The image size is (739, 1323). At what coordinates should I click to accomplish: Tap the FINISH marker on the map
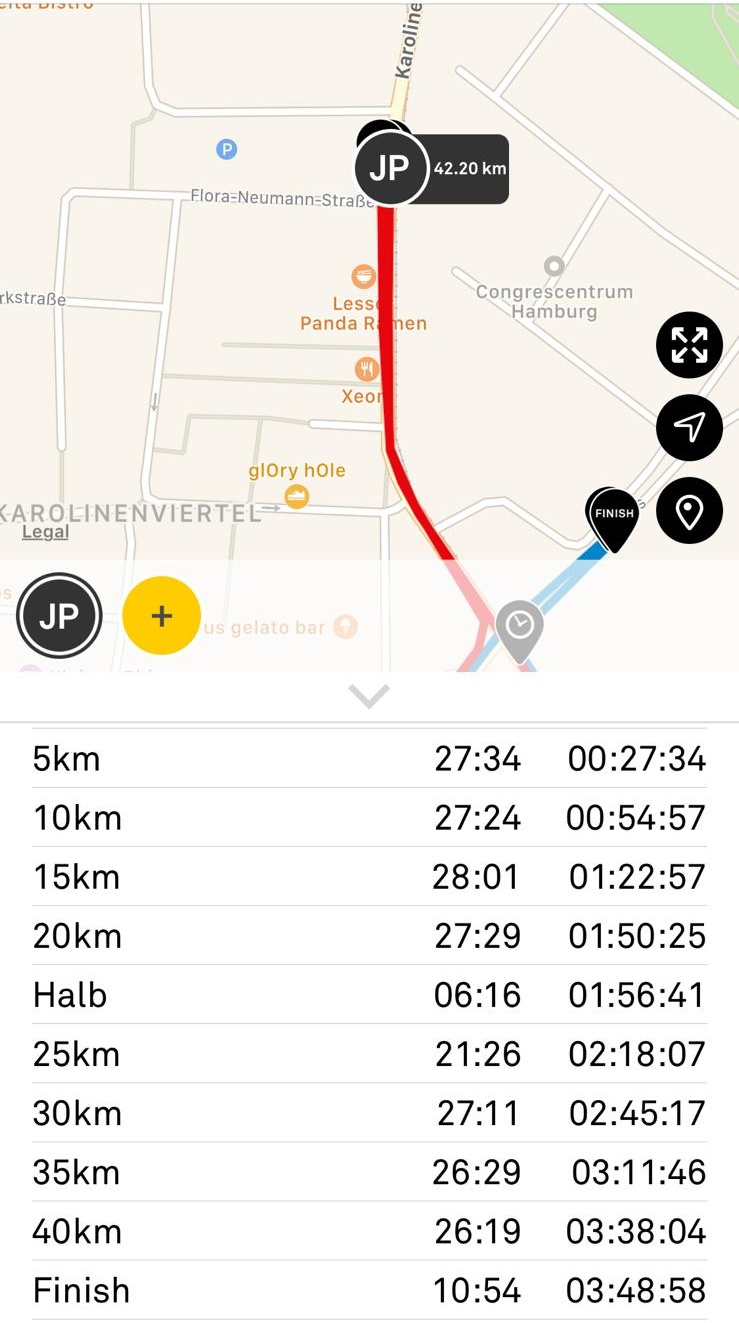pyautogui.click(x=613, y=515)
